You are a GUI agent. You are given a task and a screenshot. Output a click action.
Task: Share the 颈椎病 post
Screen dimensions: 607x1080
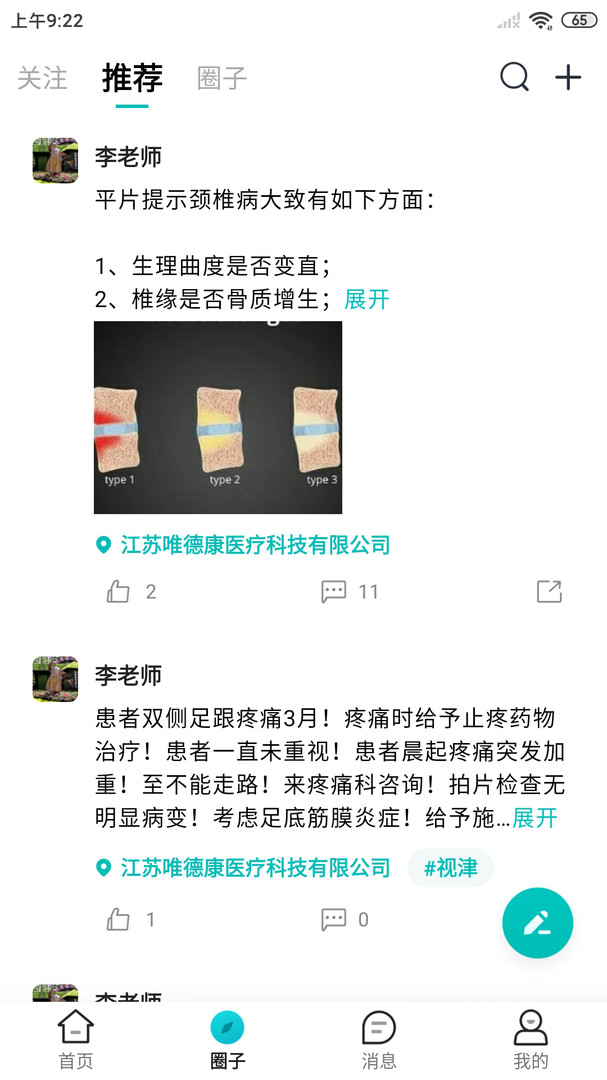pyautogui.click(x=549, y=592)
